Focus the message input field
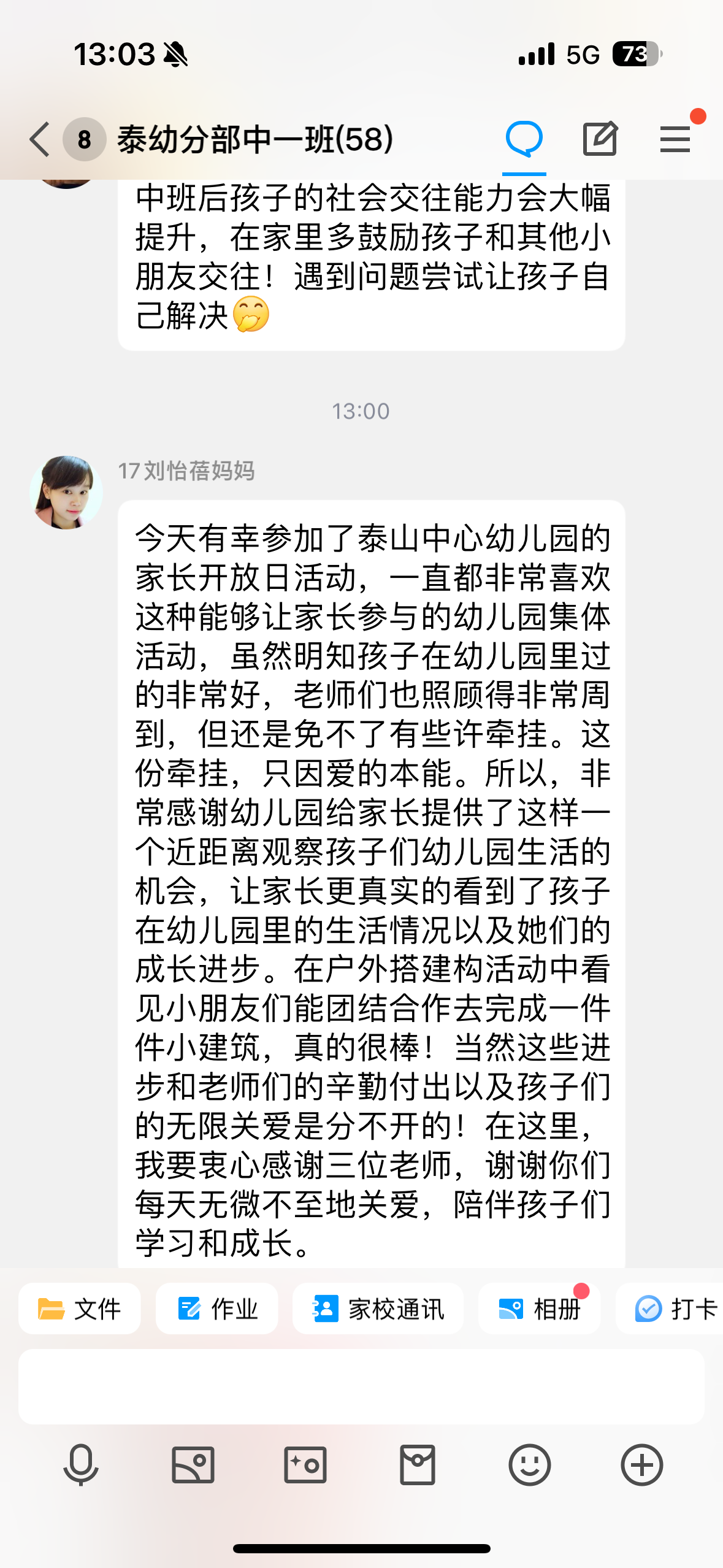723x1568 pixels. tap(361, 1386)
